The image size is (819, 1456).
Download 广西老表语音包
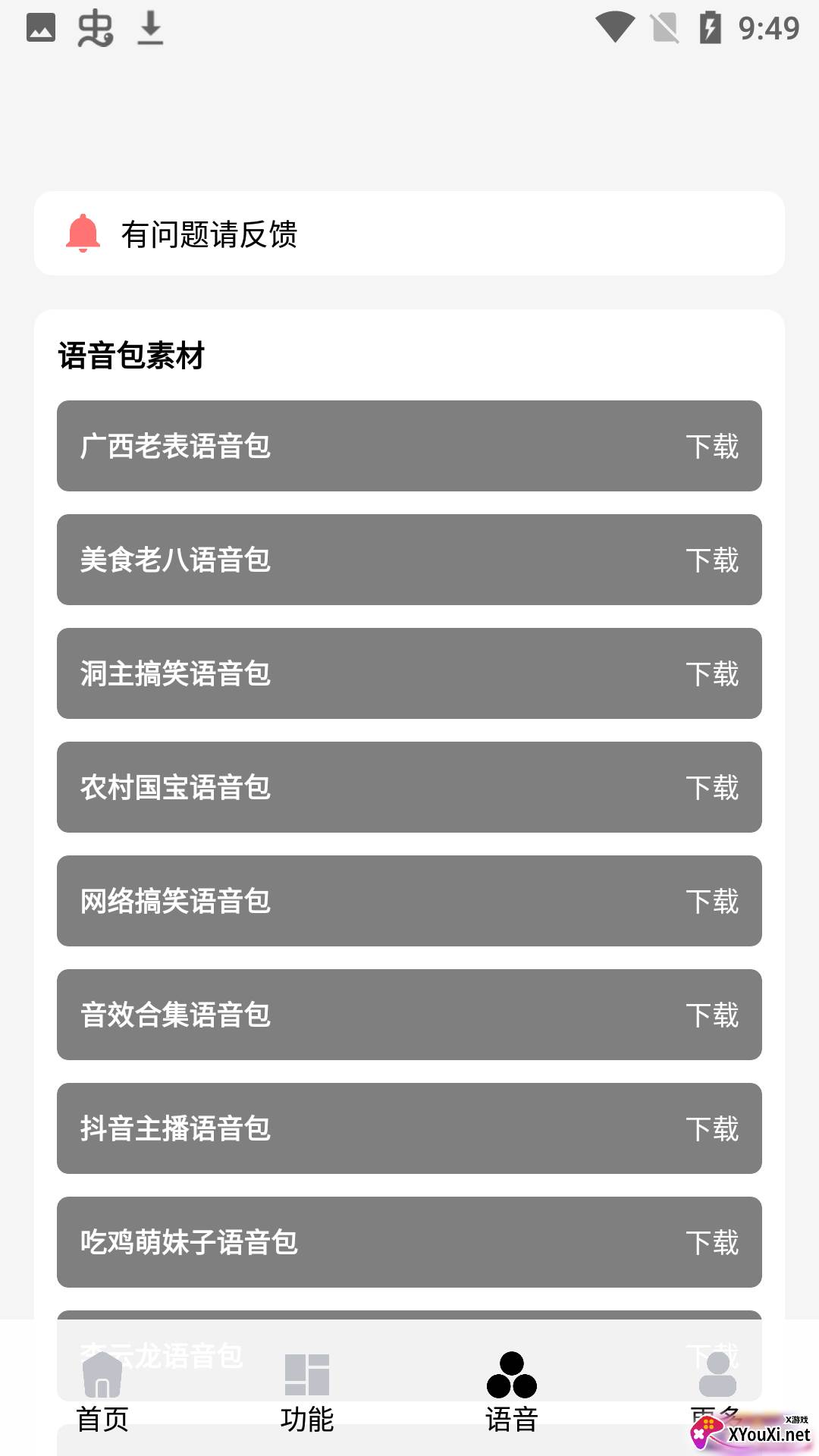click(711, 446)
